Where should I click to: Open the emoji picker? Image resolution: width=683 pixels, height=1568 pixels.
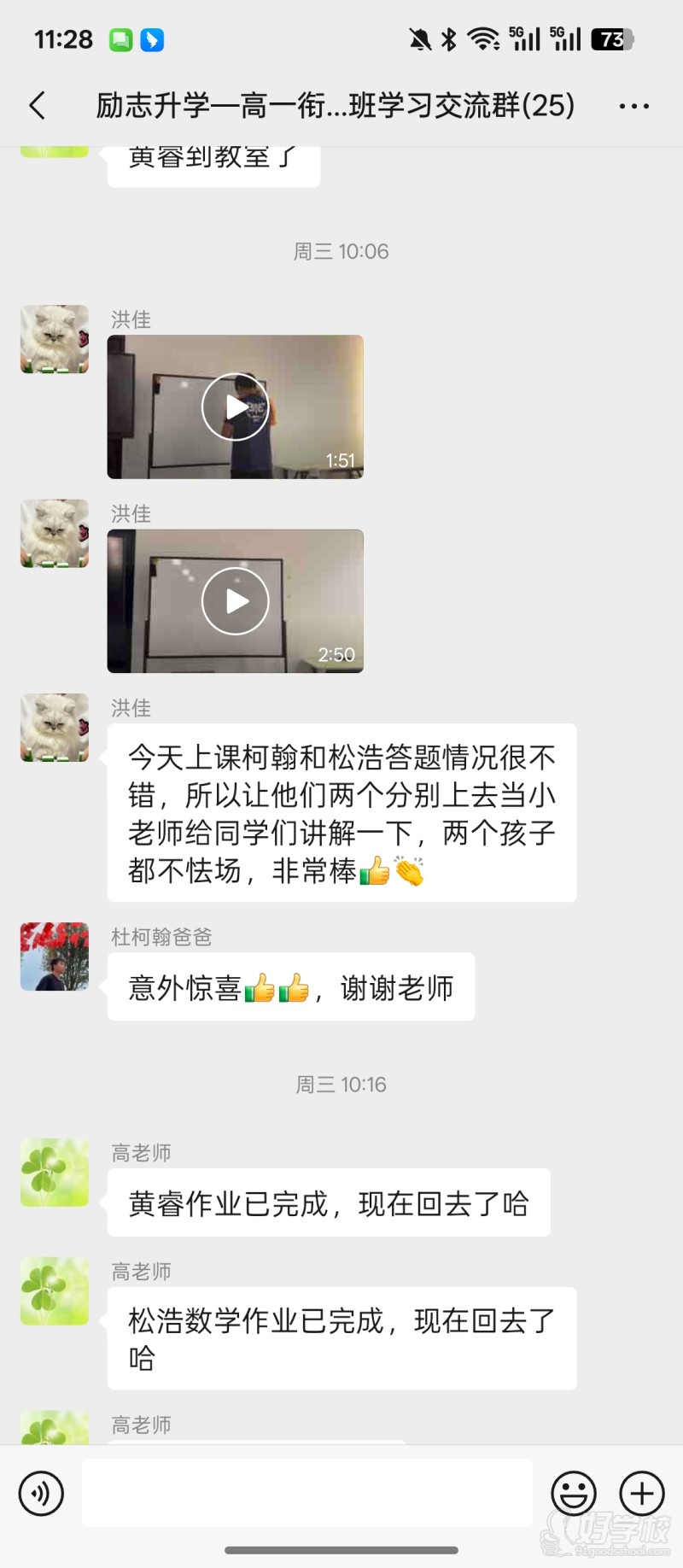tap(574, 1493)
